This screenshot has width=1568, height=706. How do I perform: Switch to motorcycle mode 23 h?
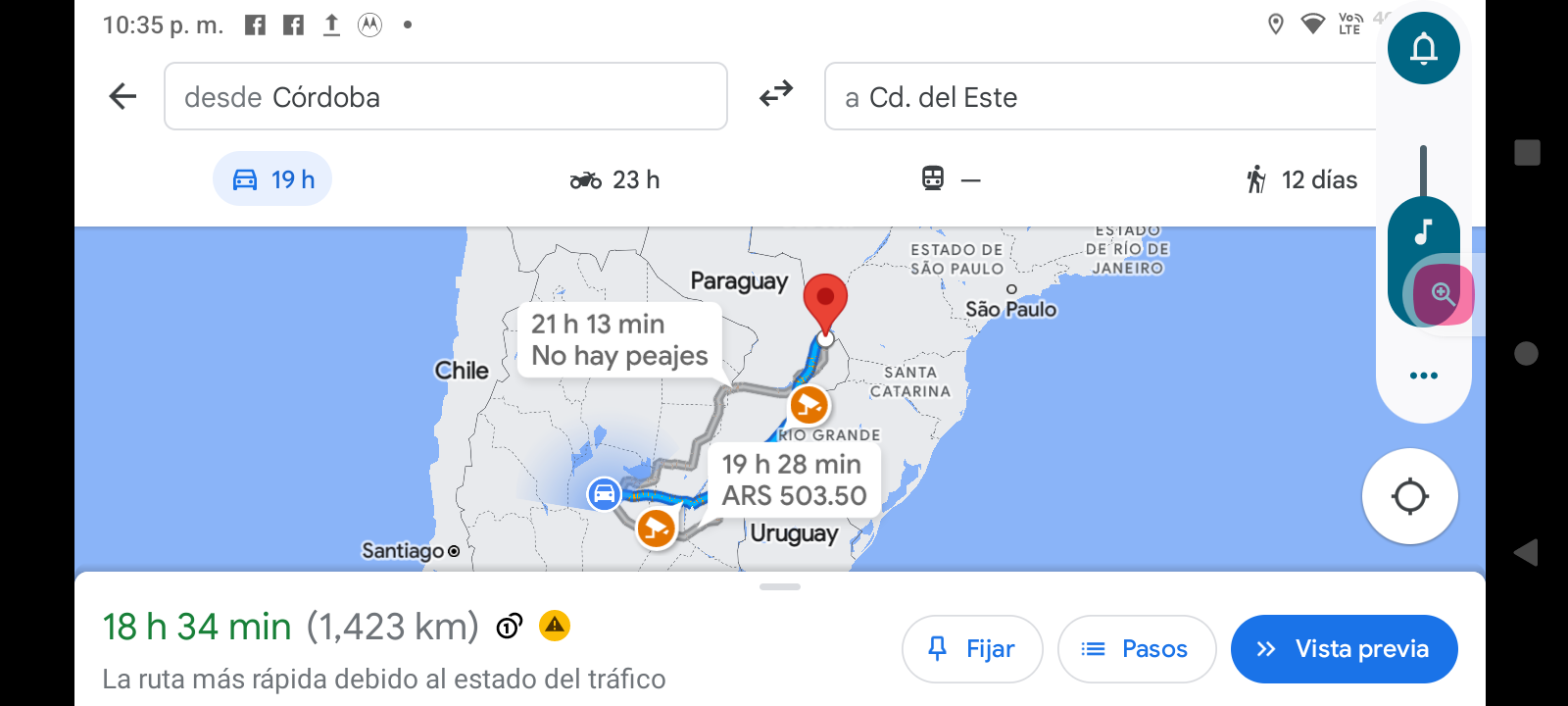click(615, 179)
